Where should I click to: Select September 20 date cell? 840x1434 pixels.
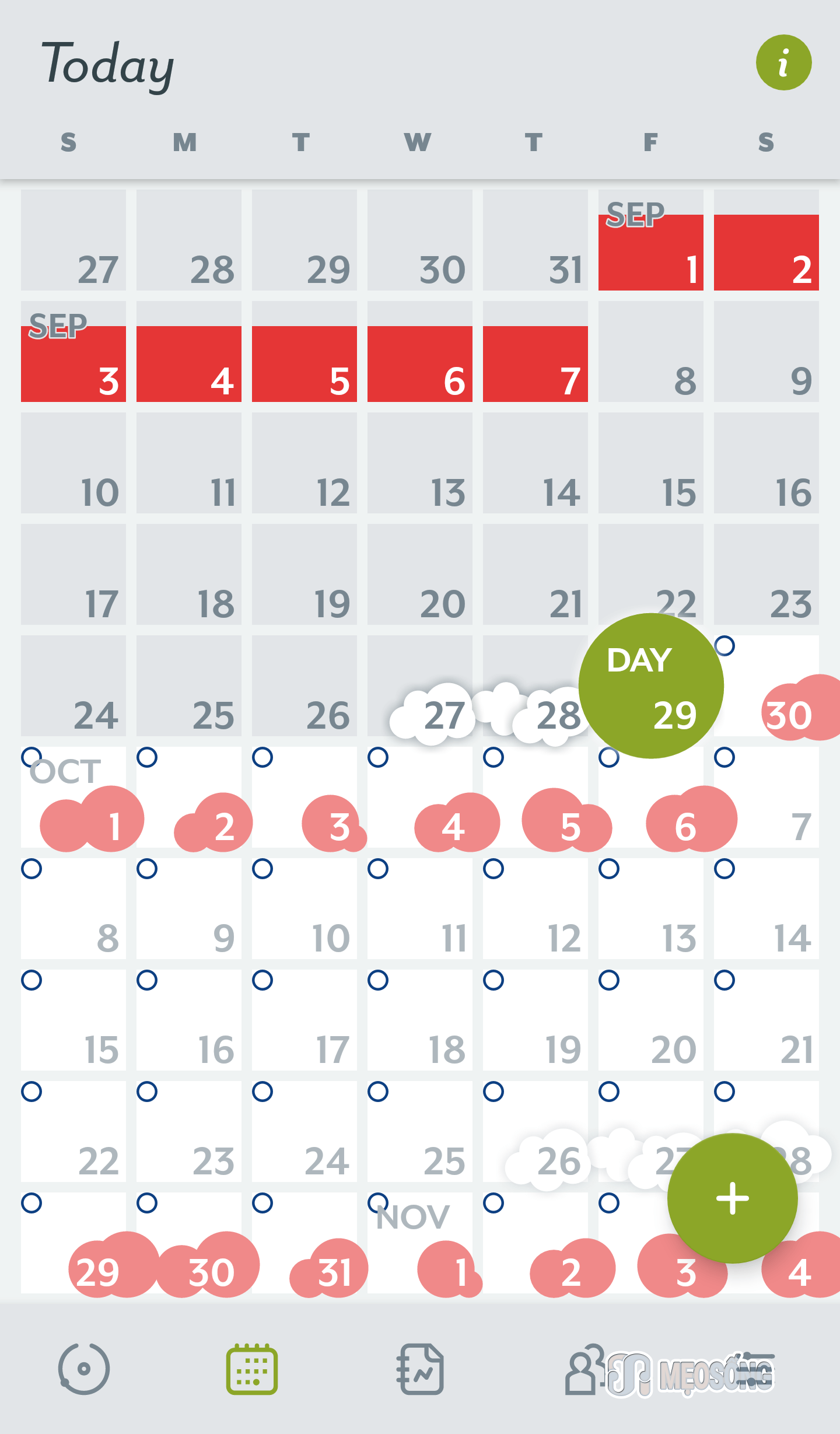pos(419,575)
